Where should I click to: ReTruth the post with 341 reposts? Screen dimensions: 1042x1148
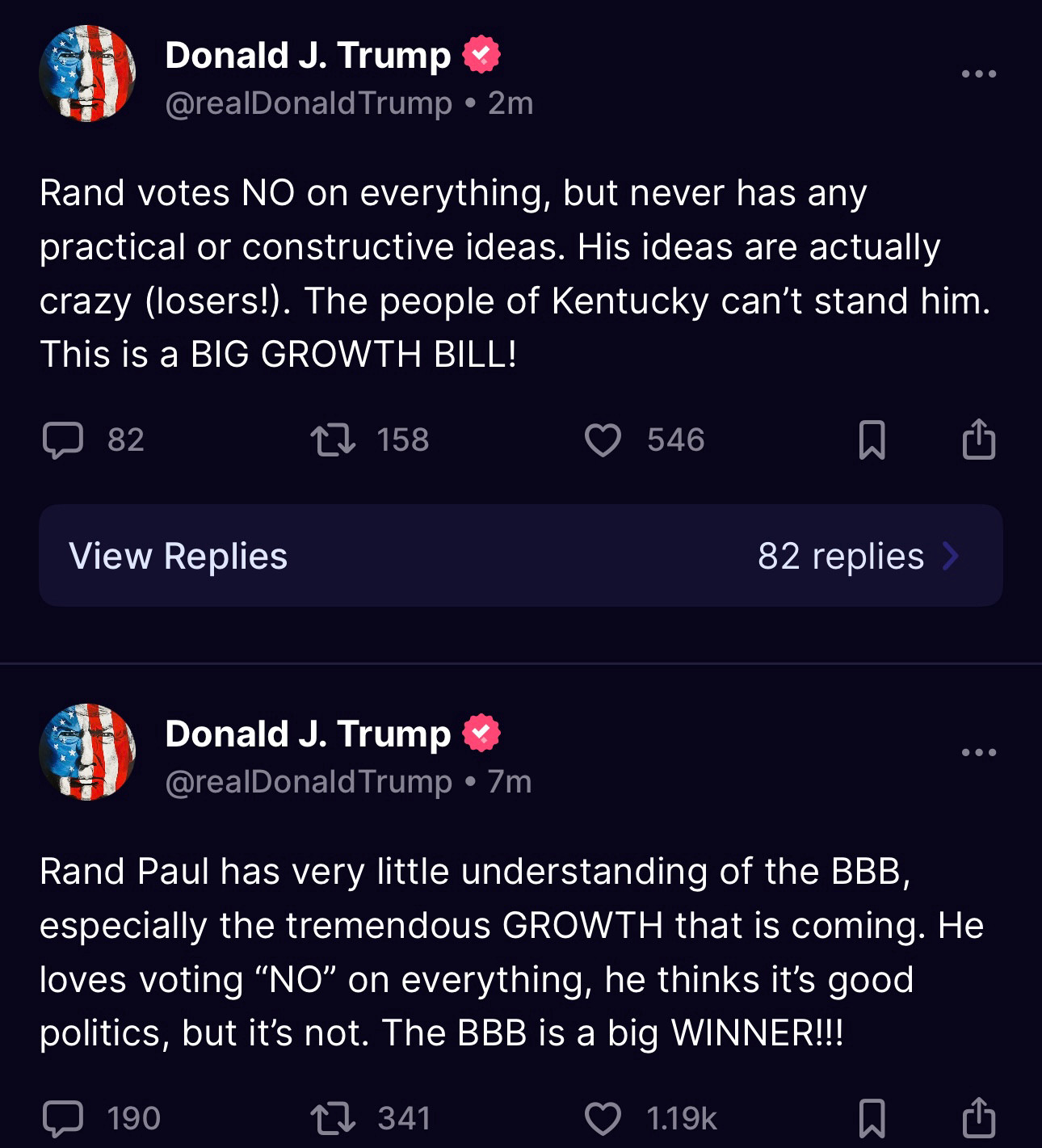(333, 1119)
